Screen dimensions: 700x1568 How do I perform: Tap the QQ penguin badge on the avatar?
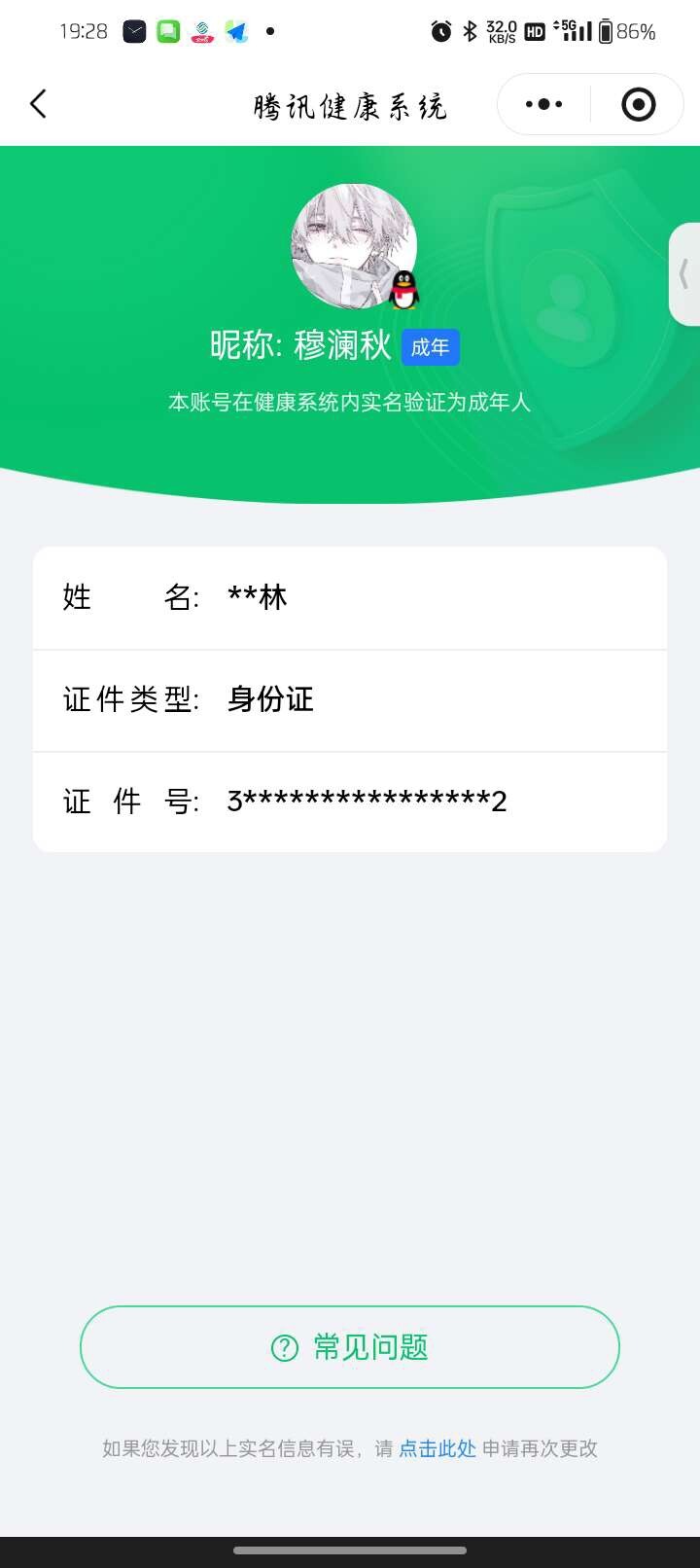(403, 288)
